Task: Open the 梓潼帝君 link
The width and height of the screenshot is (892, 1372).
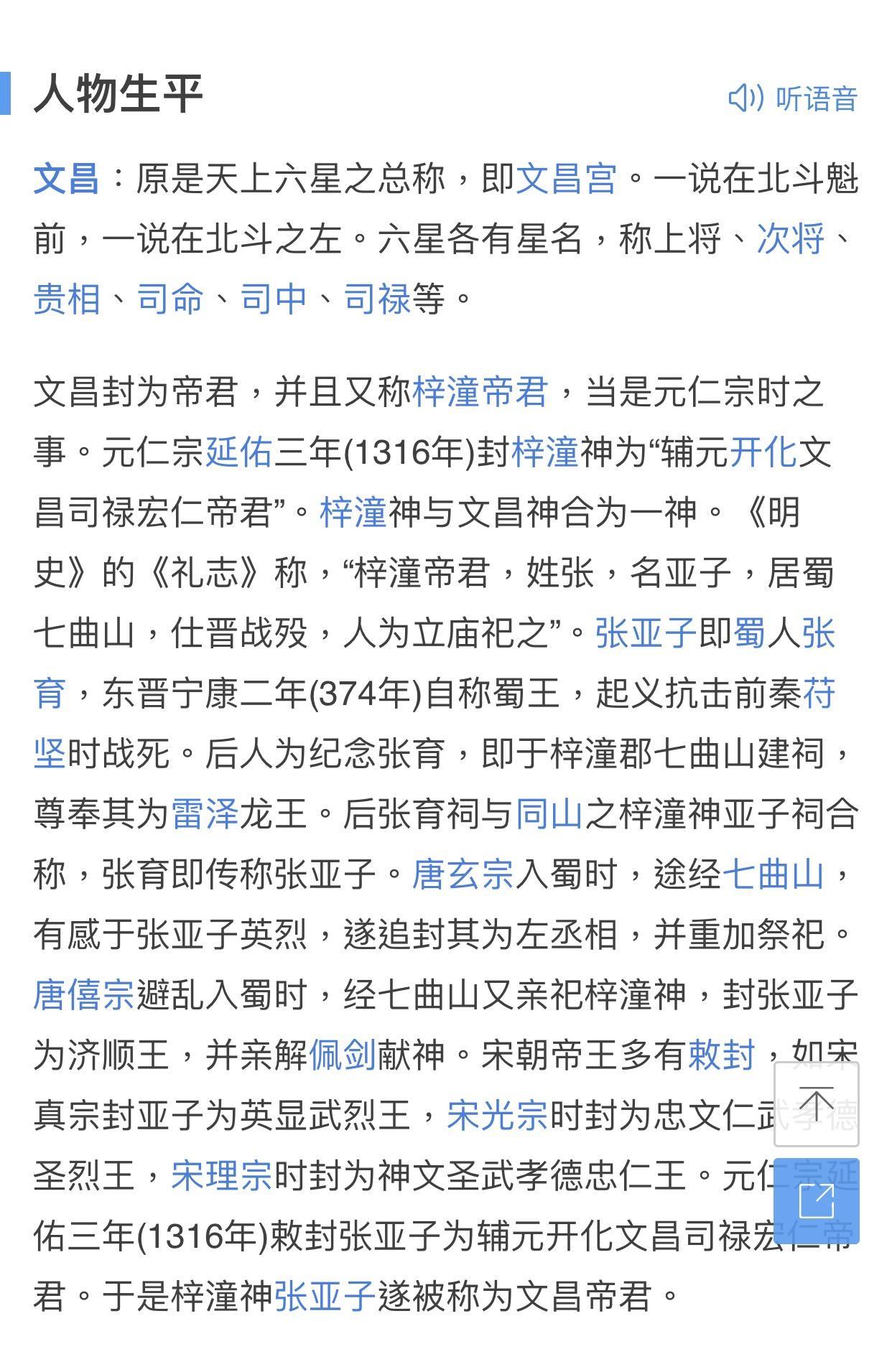Action: [480, 392]
